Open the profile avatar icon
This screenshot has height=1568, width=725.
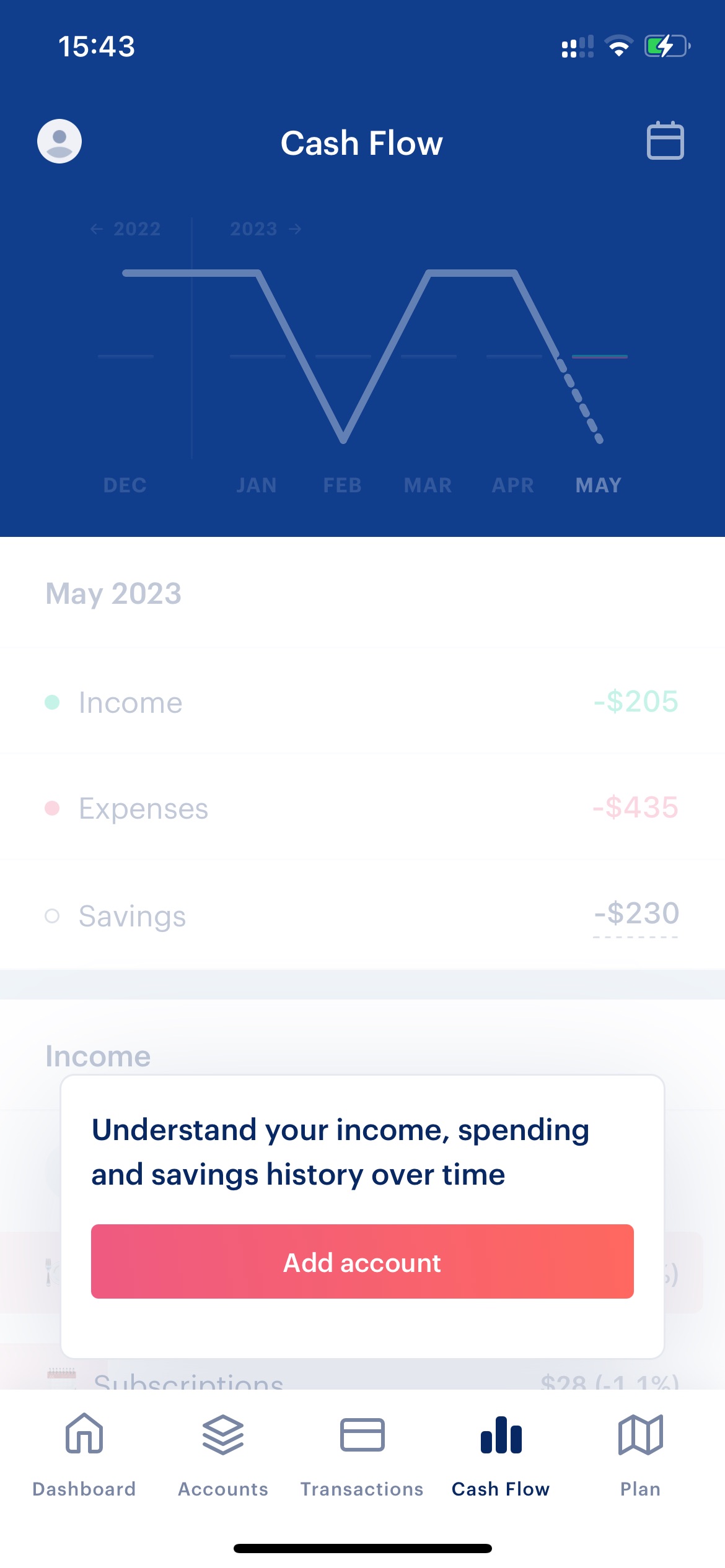pos(59,141)
